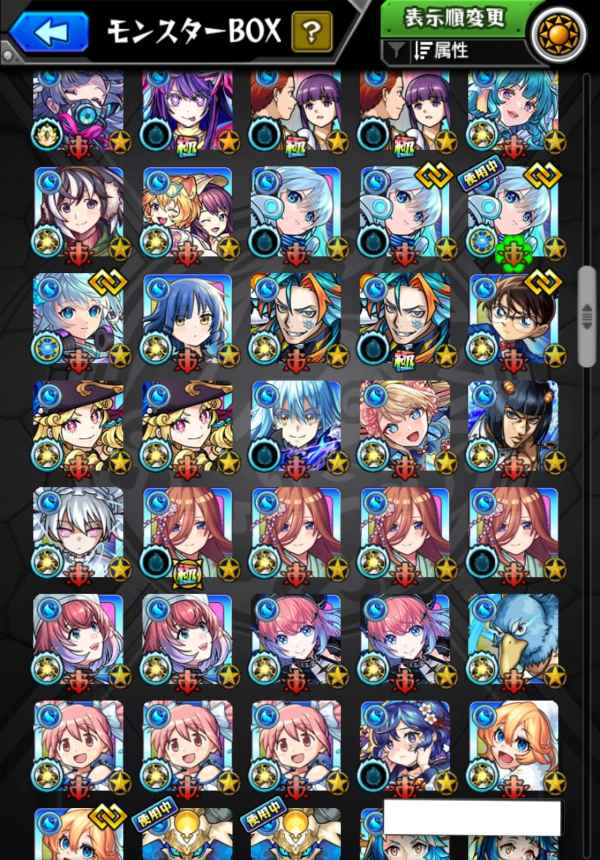This screenshot has width=600, height=860.
Task: Choose the 使用中 monster with green luck badge
Action: (513, 210)
